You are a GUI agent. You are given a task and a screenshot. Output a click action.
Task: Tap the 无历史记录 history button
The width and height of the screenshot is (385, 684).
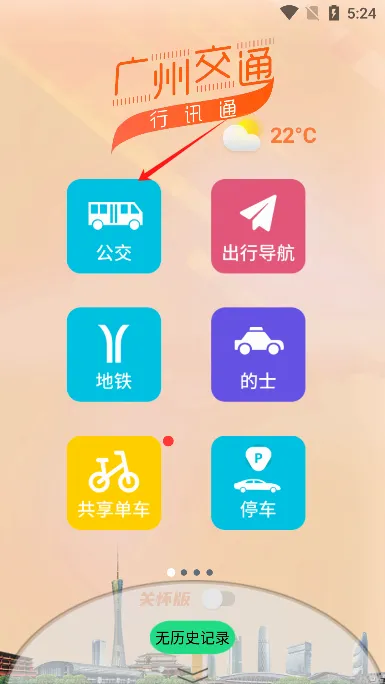(x=192, y=639)
